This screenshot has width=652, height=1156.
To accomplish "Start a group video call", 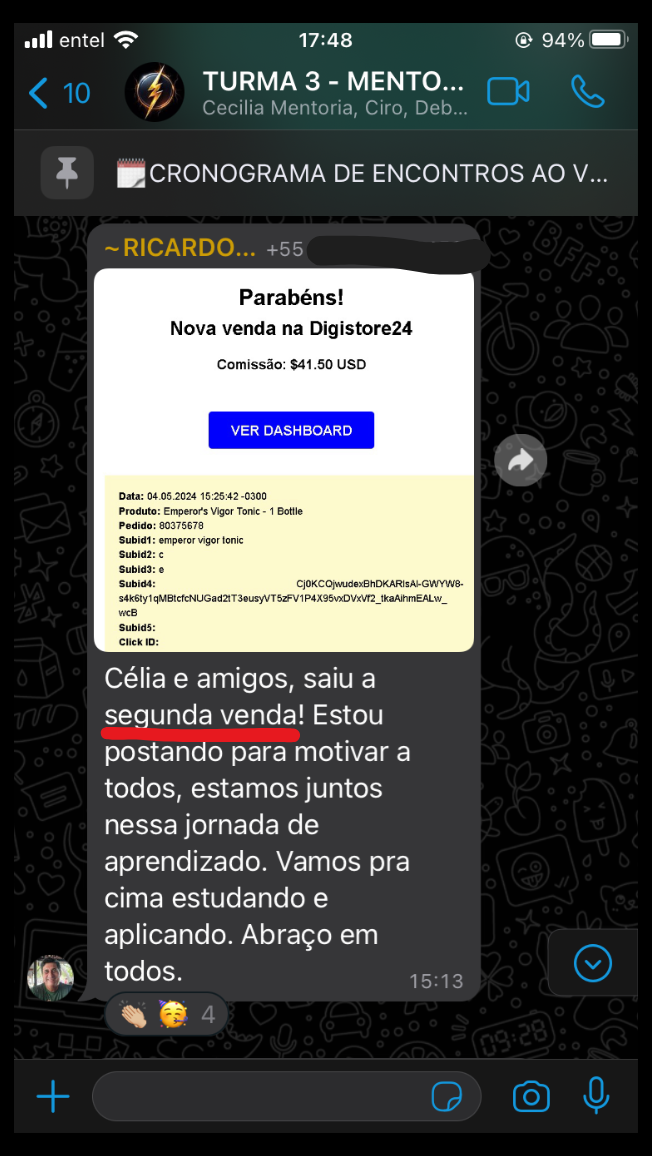I will coord(508,92).
